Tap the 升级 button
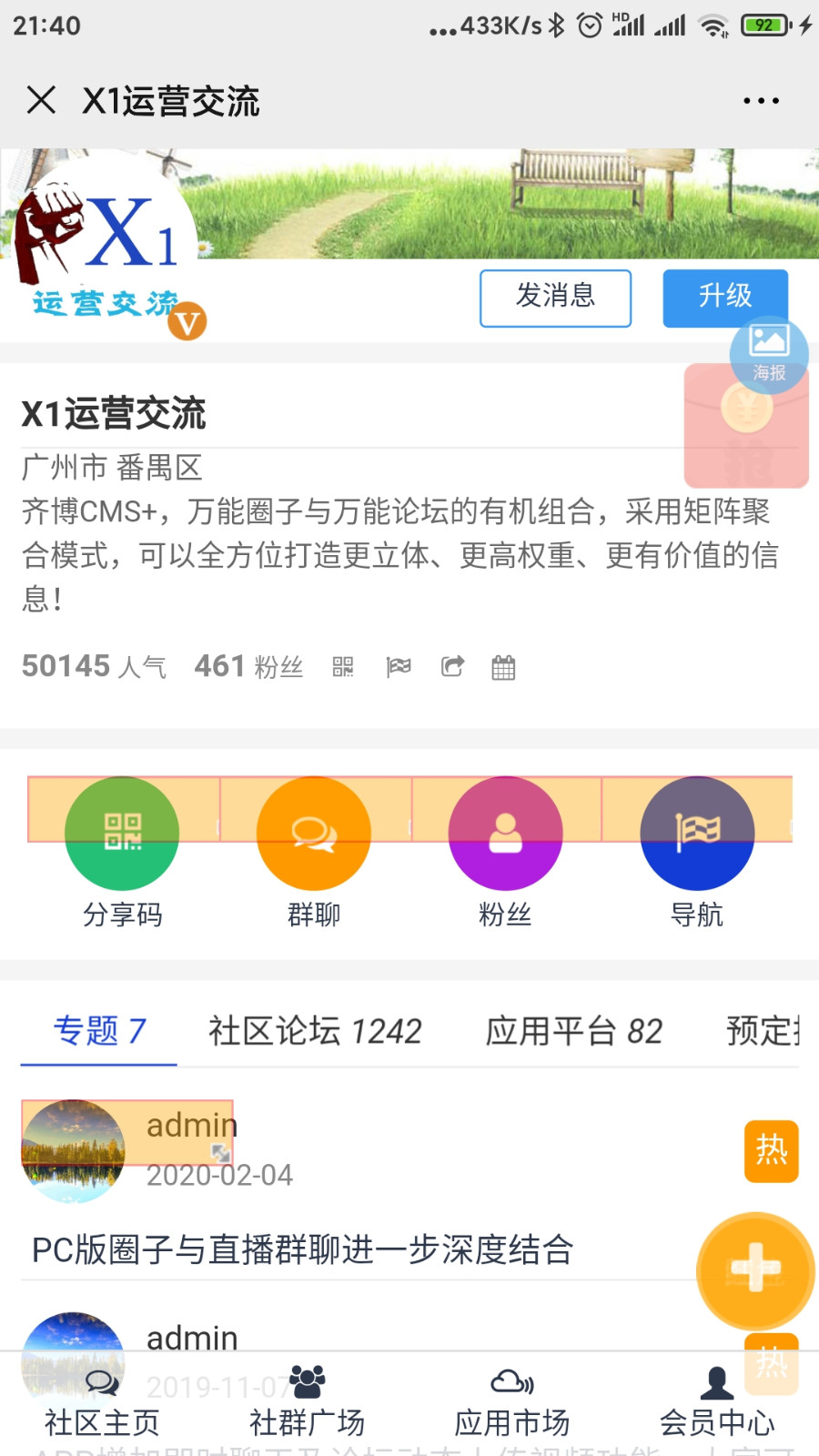Viewport: 819px width, 1456px height. coord(724,298)
